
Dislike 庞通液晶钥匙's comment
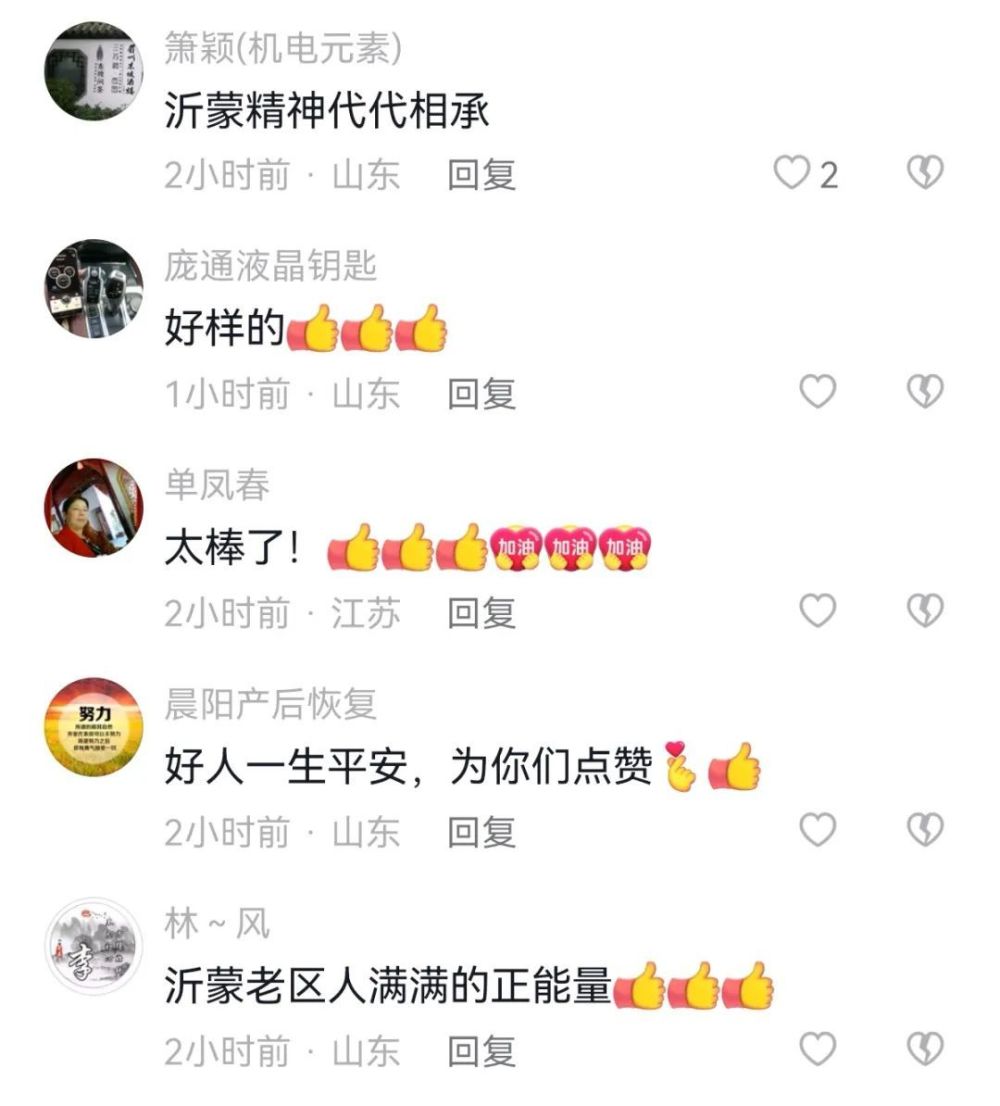pyautogui.click(x=925, y=392)
